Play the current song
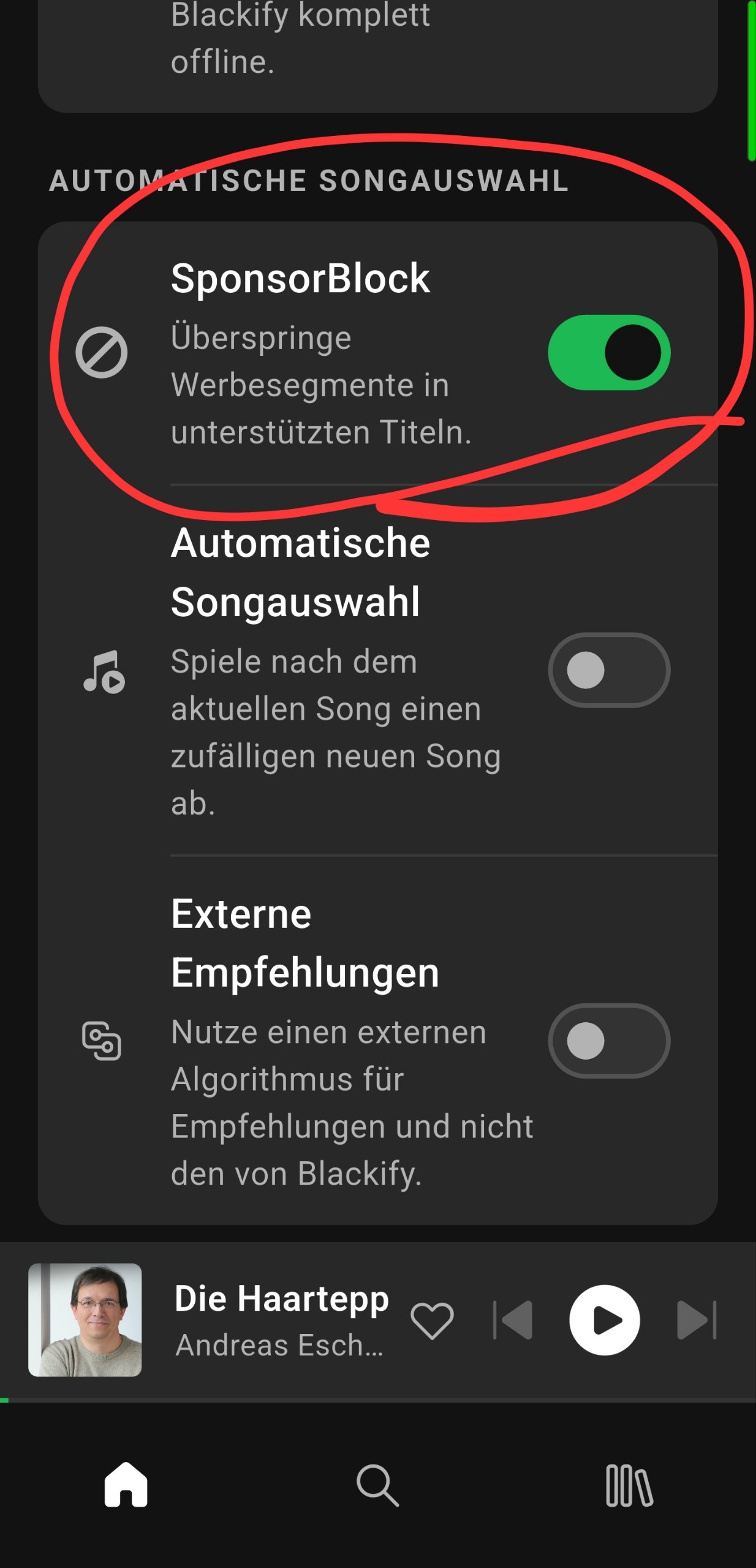This screenshot has width=756, height=1568. (x=604, y=1320)
